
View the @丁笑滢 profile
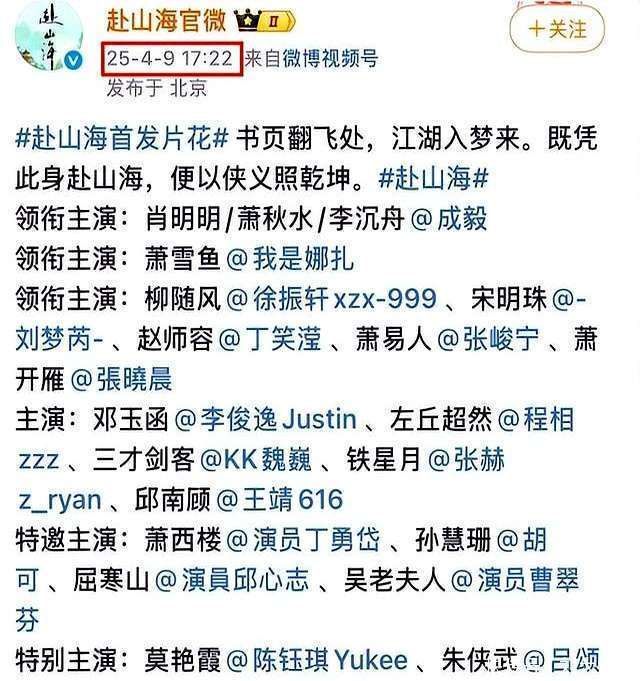pyautogui.click(x=269, y=339)
